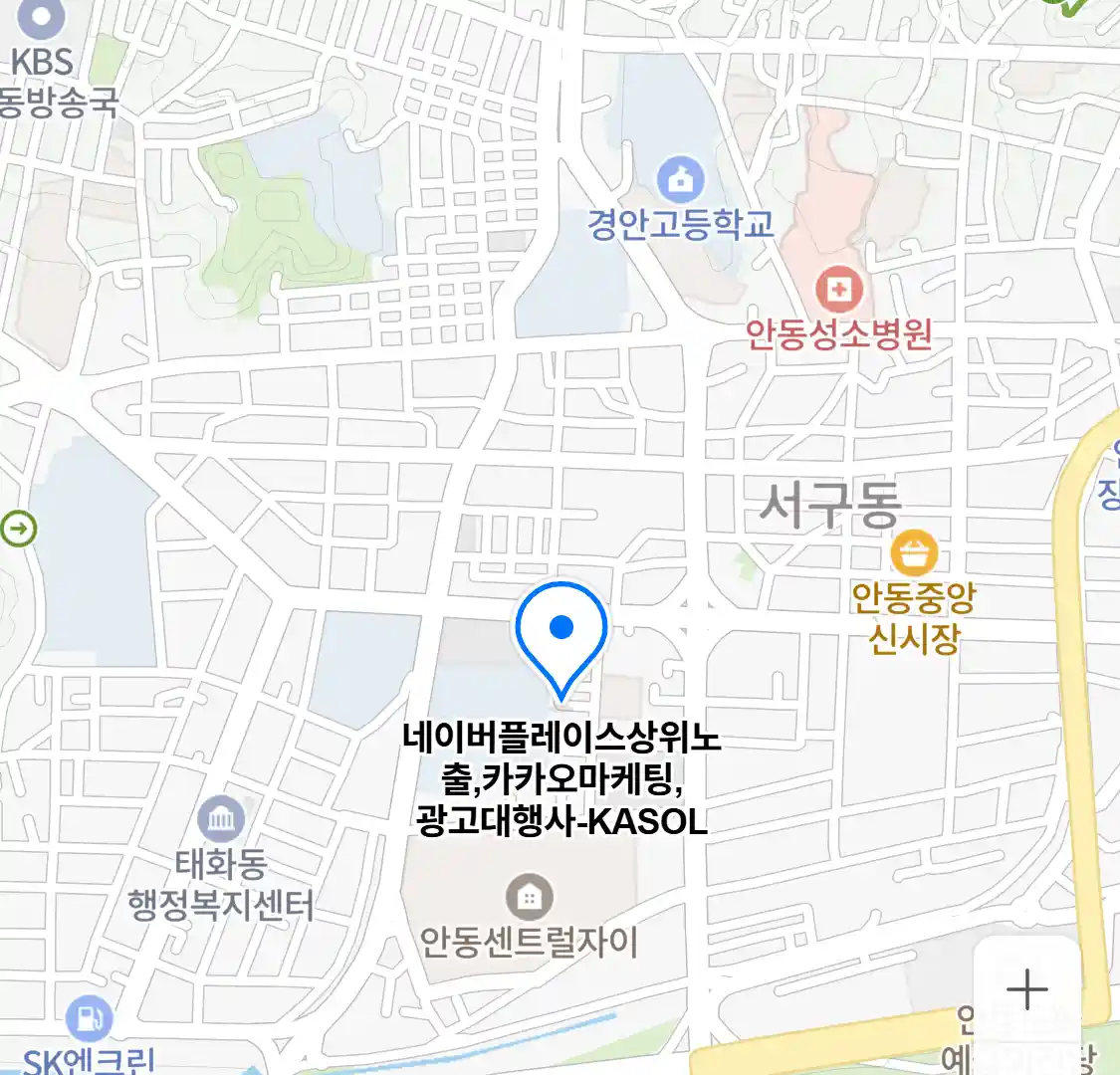Tap the SK엔크린 gas station marker
Viewport: 1120px width, 1075px height.
90,1019
